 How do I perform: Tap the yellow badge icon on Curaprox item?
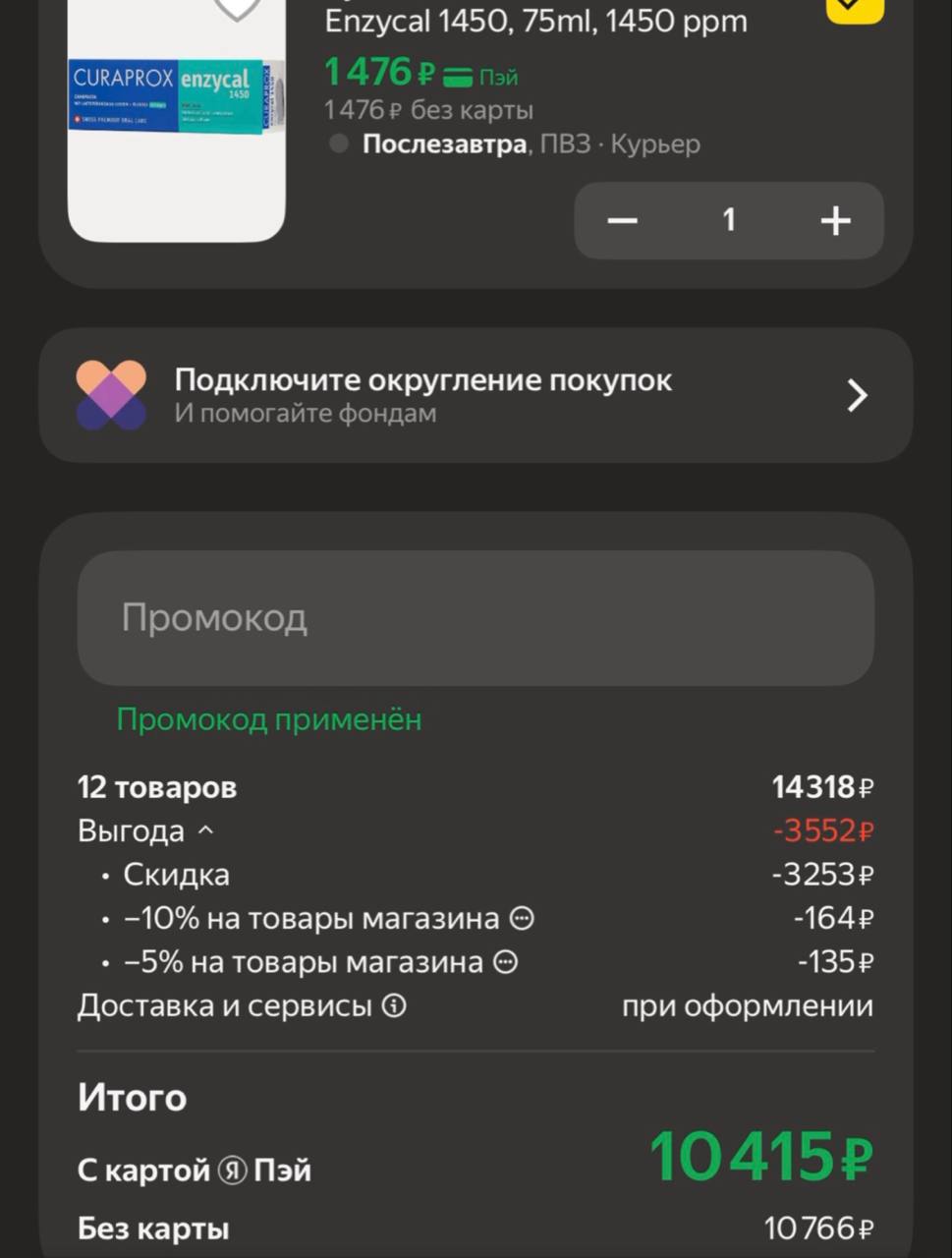853,8
